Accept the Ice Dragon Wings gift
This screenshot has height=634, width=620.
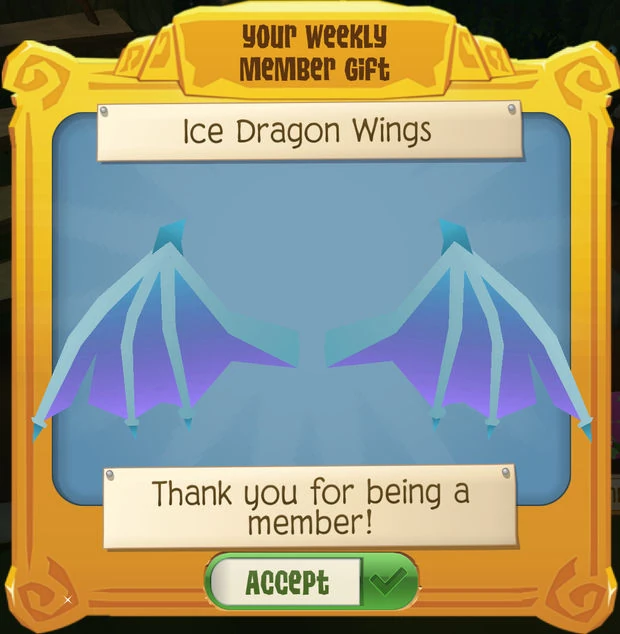tap(312, 581)
